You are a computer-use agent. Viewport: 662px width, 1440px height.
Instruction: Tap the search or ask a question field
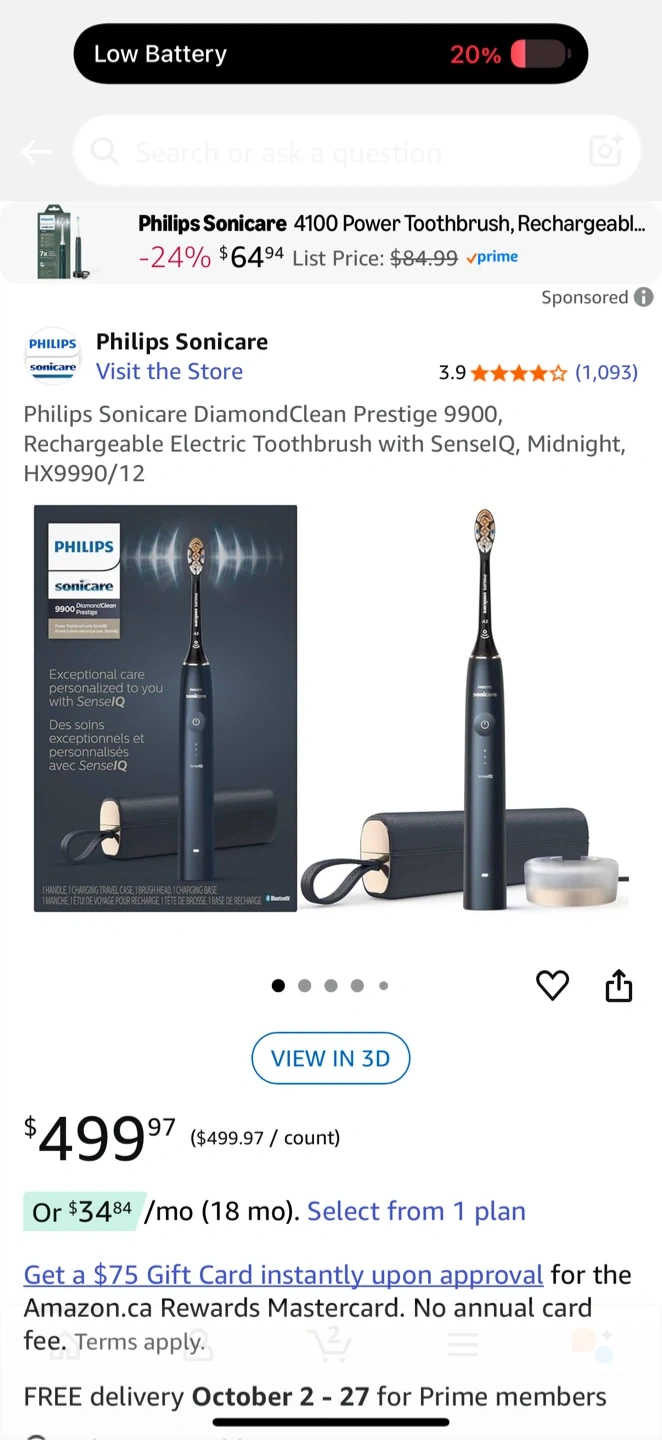tap(340, 153)
